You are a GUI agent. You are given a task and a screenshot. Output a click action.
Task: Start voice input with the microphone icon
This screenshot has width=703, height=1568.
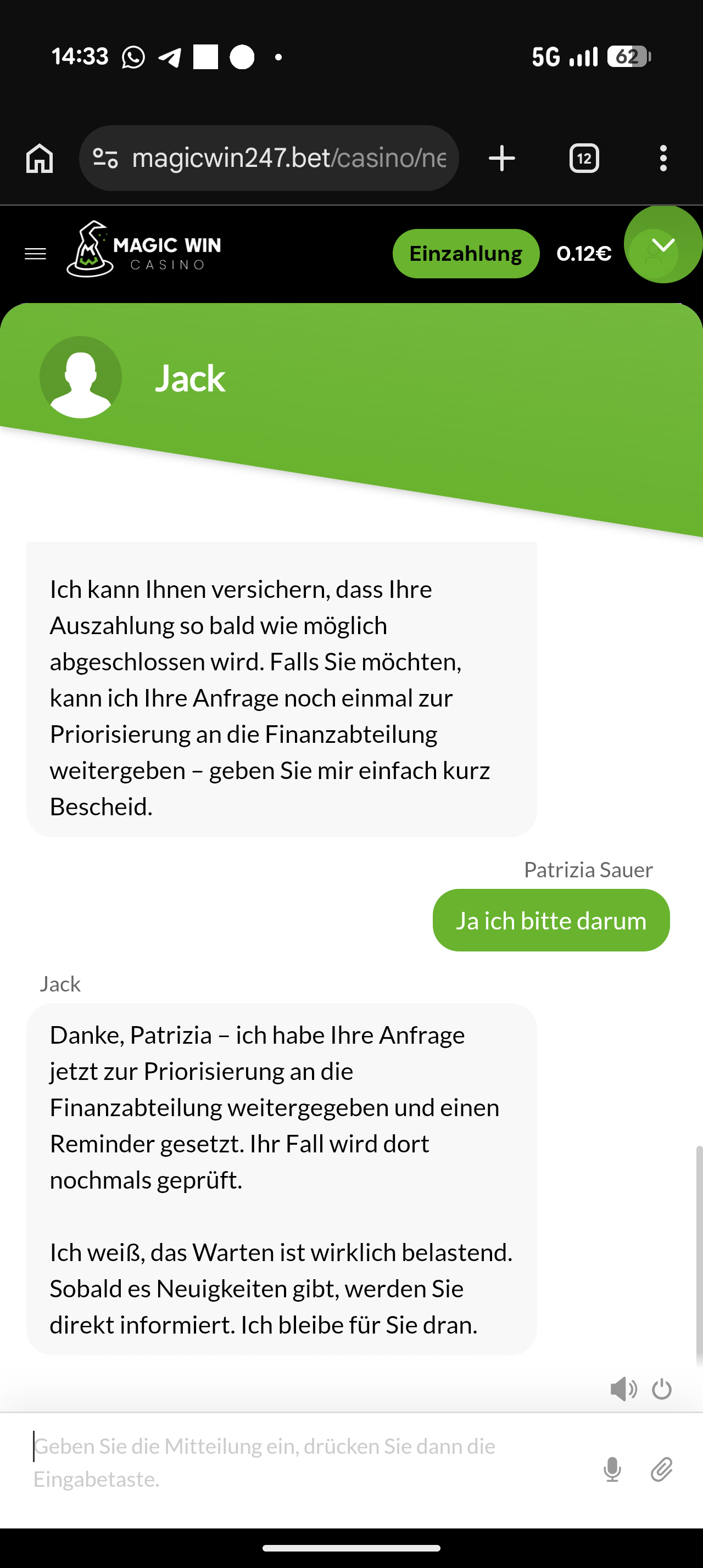612,1470
